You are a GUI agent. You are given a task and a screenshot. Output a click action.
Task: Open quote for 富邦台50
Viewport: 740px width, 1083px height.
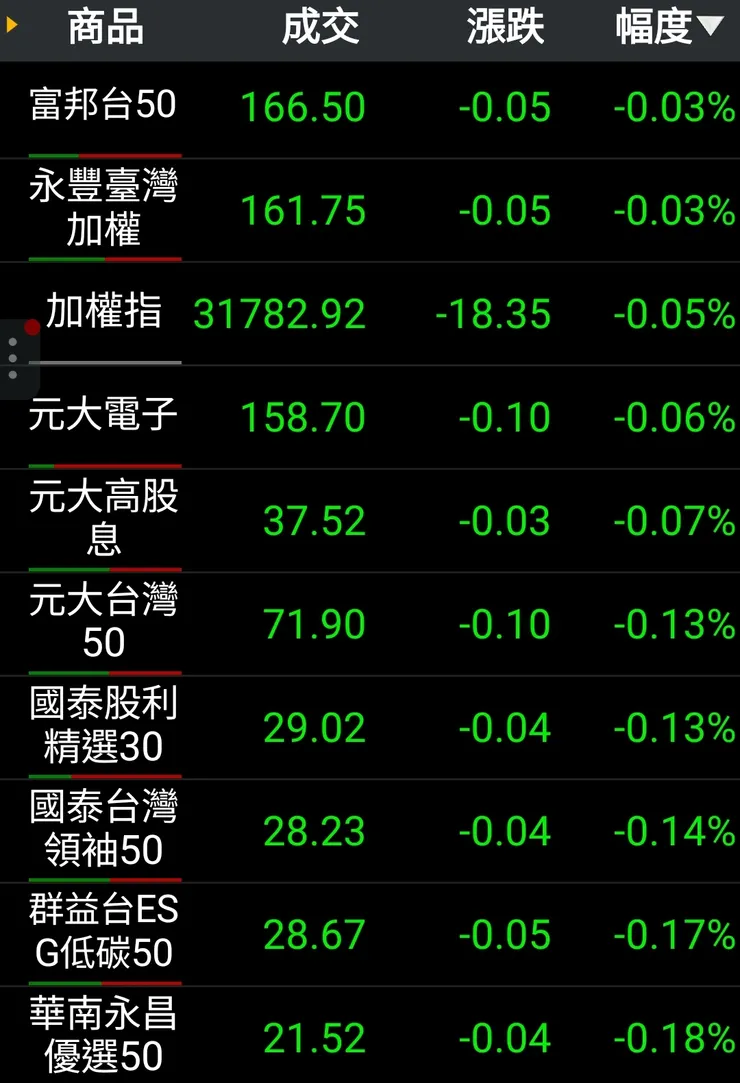coord(104,107)
